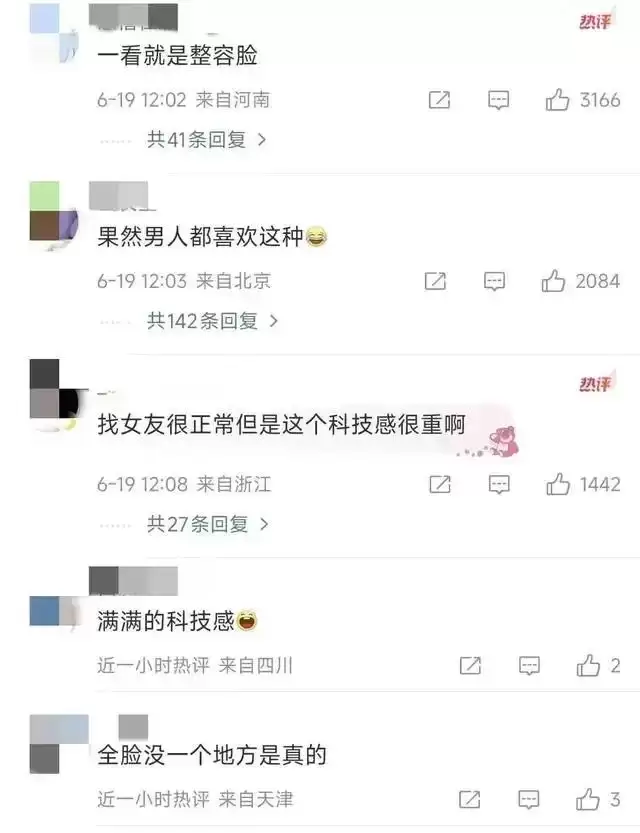Image resolution: width=640 pixels, height=833 pixels.
Task: Like the comment '果然男人都喜欢这种'
Action: 554,281
